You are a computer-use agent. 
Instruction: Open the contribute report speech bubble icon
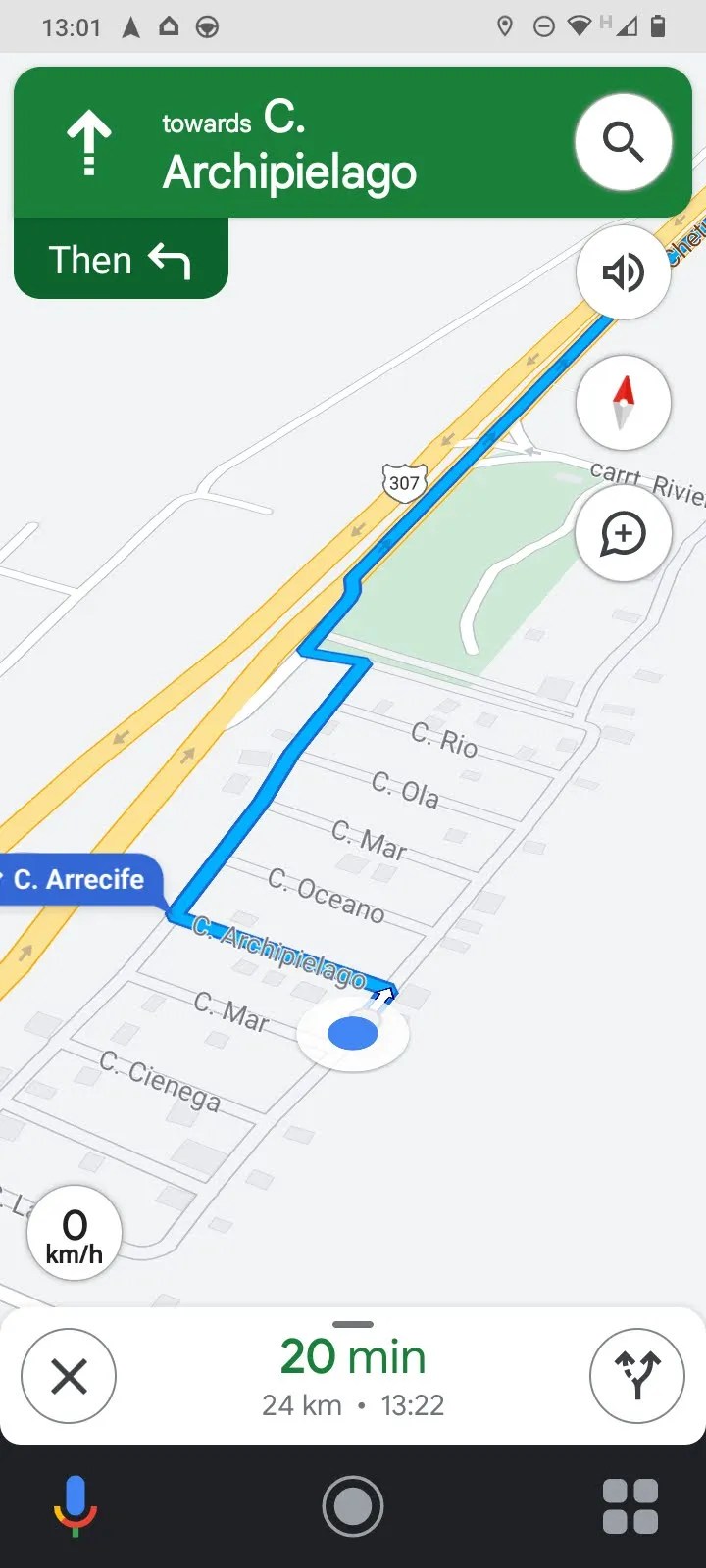(624, 533)
